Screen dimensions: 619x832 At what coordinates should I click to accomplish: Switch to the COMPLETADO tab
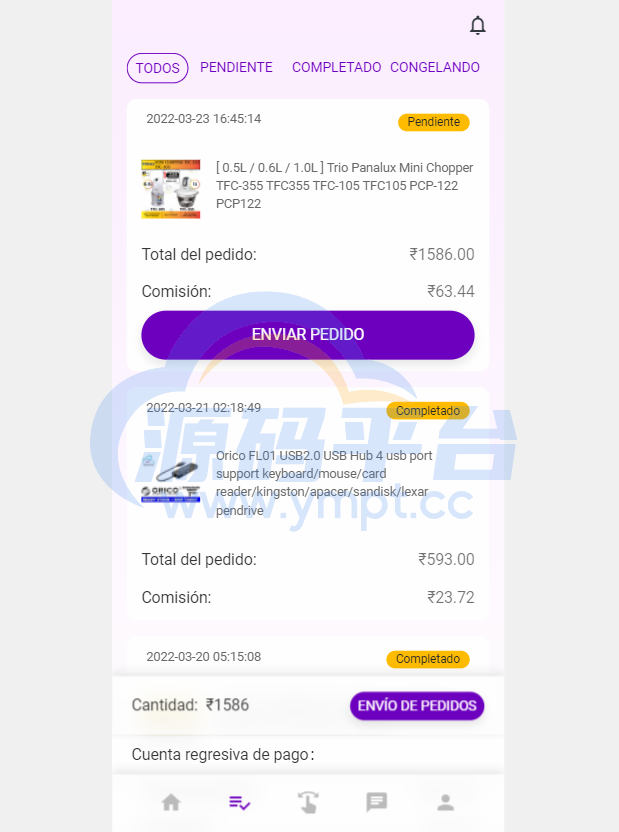click(x=336, y=67)
